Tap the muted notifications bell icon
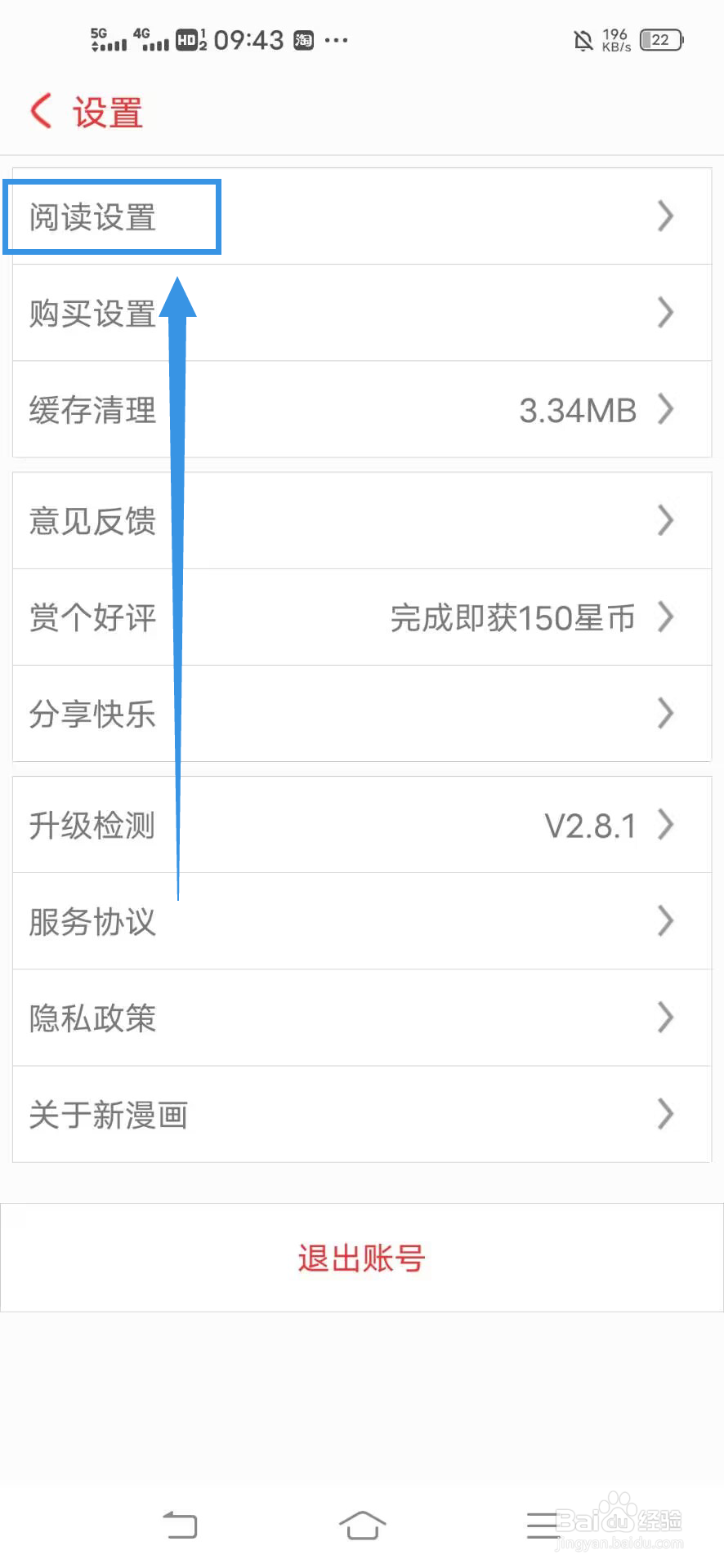 coord(581,40)
